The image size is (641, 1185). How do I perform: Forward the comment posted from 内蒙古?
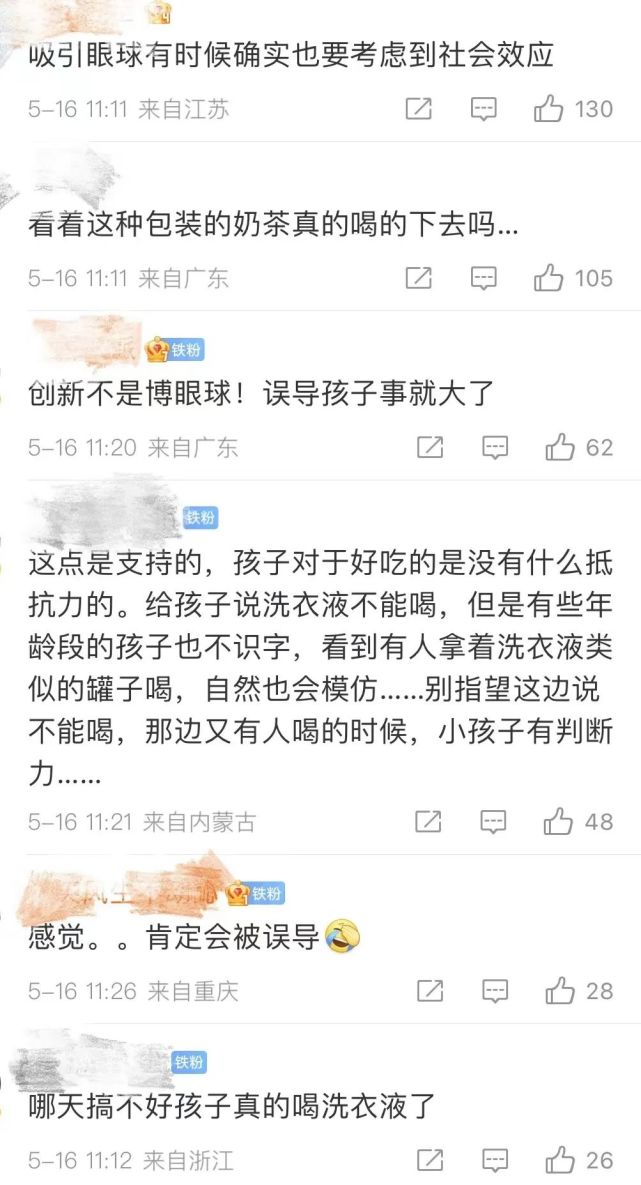[x=428, y=822]
